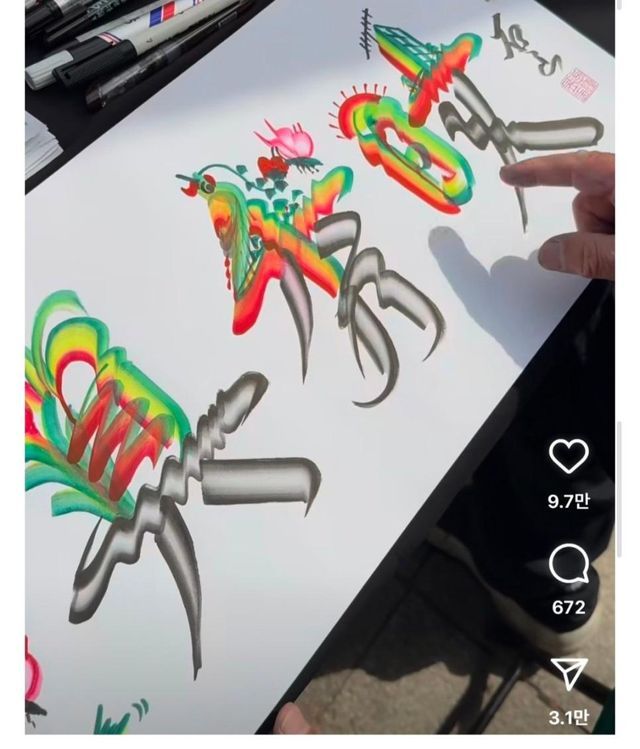Share the reel via the paper plane
This screenshot has width=640, height=749.
568,674
